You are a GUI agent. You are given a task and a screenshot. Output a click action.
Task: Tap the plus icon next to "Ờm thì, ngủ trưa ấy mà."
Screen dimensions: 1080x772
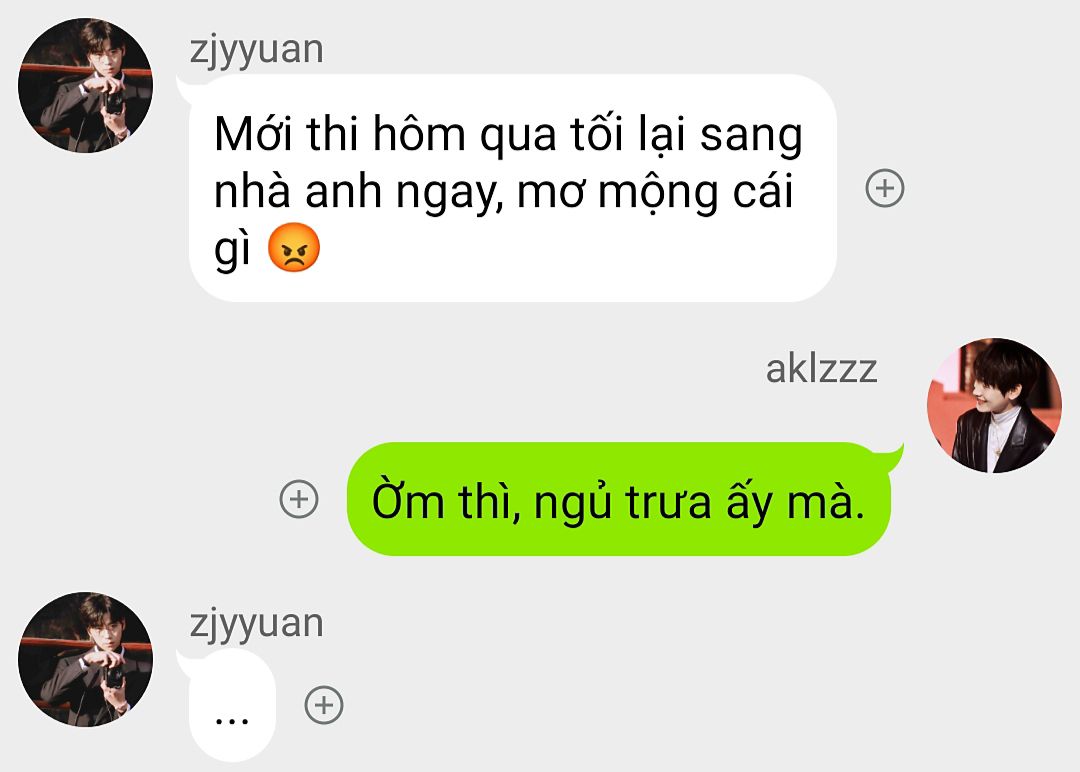point(298,498)
